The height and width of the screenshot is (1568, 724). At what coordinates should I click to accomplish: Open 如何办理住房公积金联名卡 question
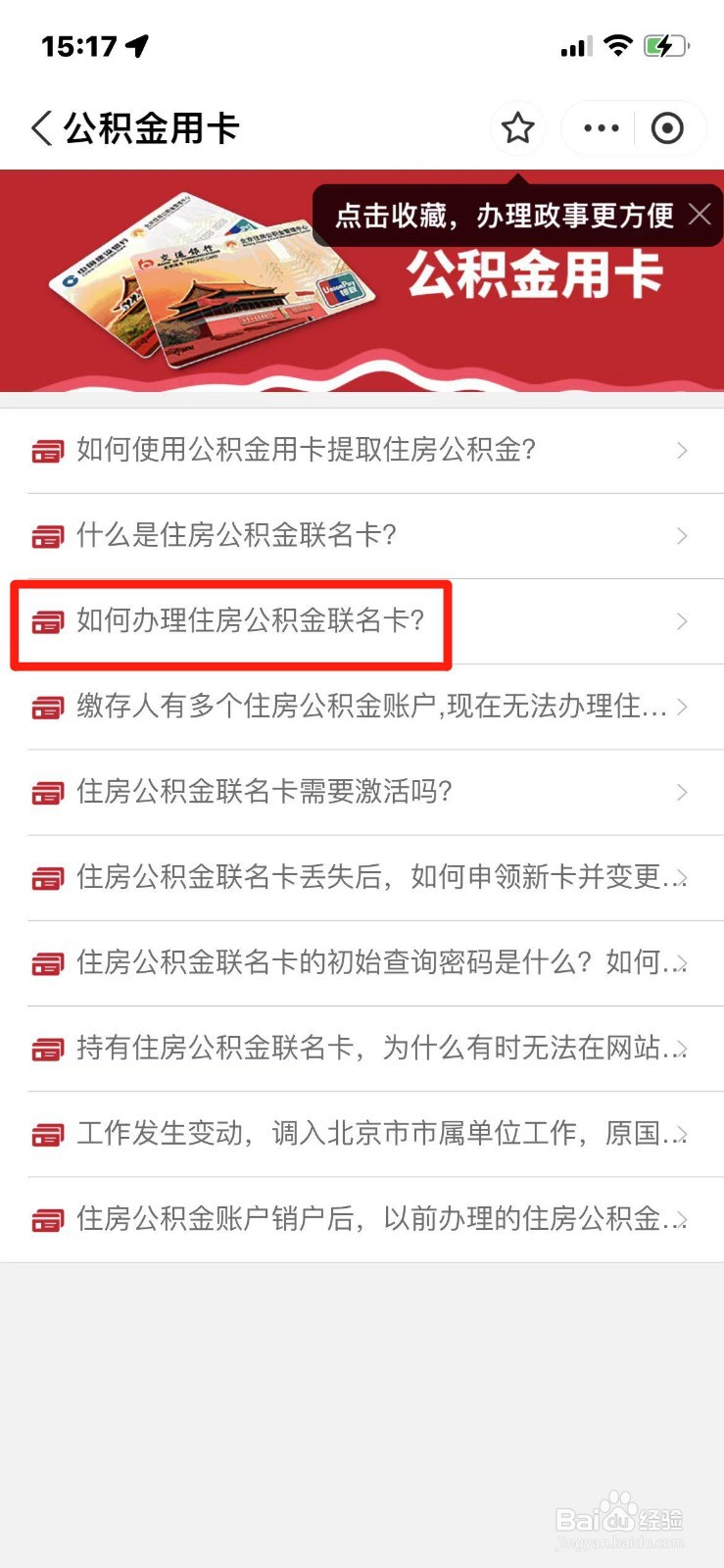[255, 623]
